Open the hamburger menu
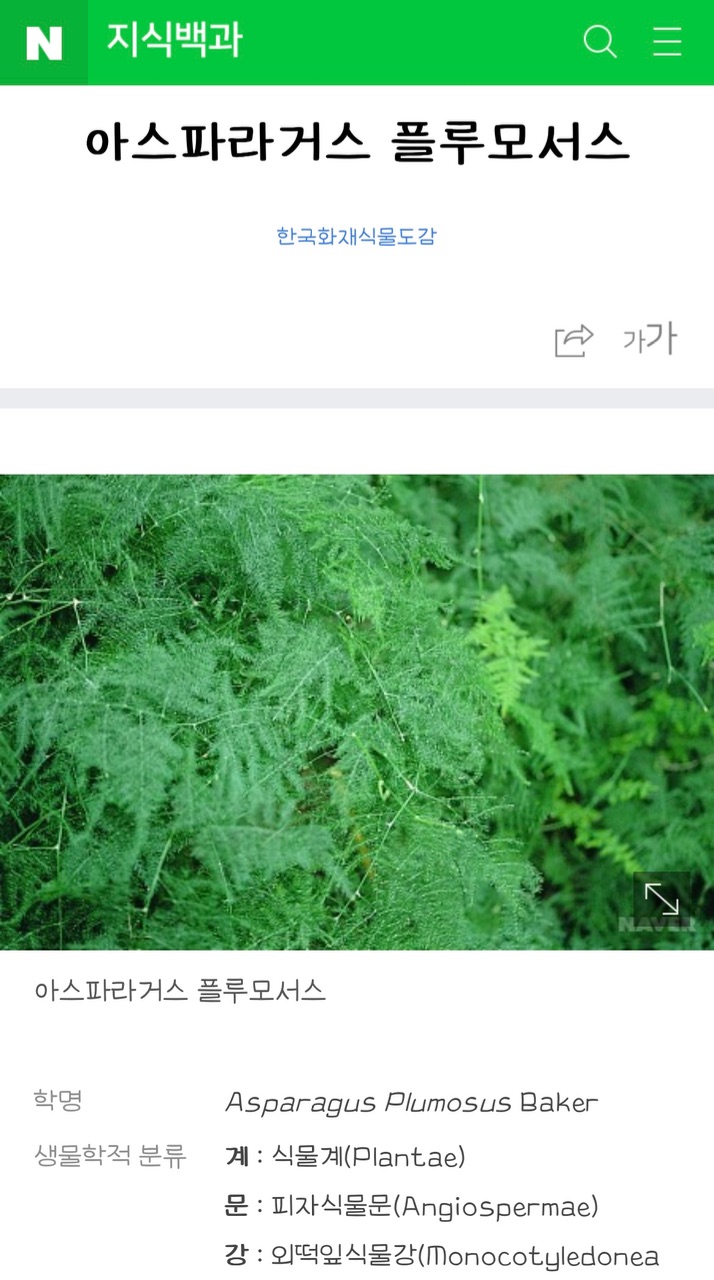Viewport: 714px width, 1280px height. coord(667,42)
